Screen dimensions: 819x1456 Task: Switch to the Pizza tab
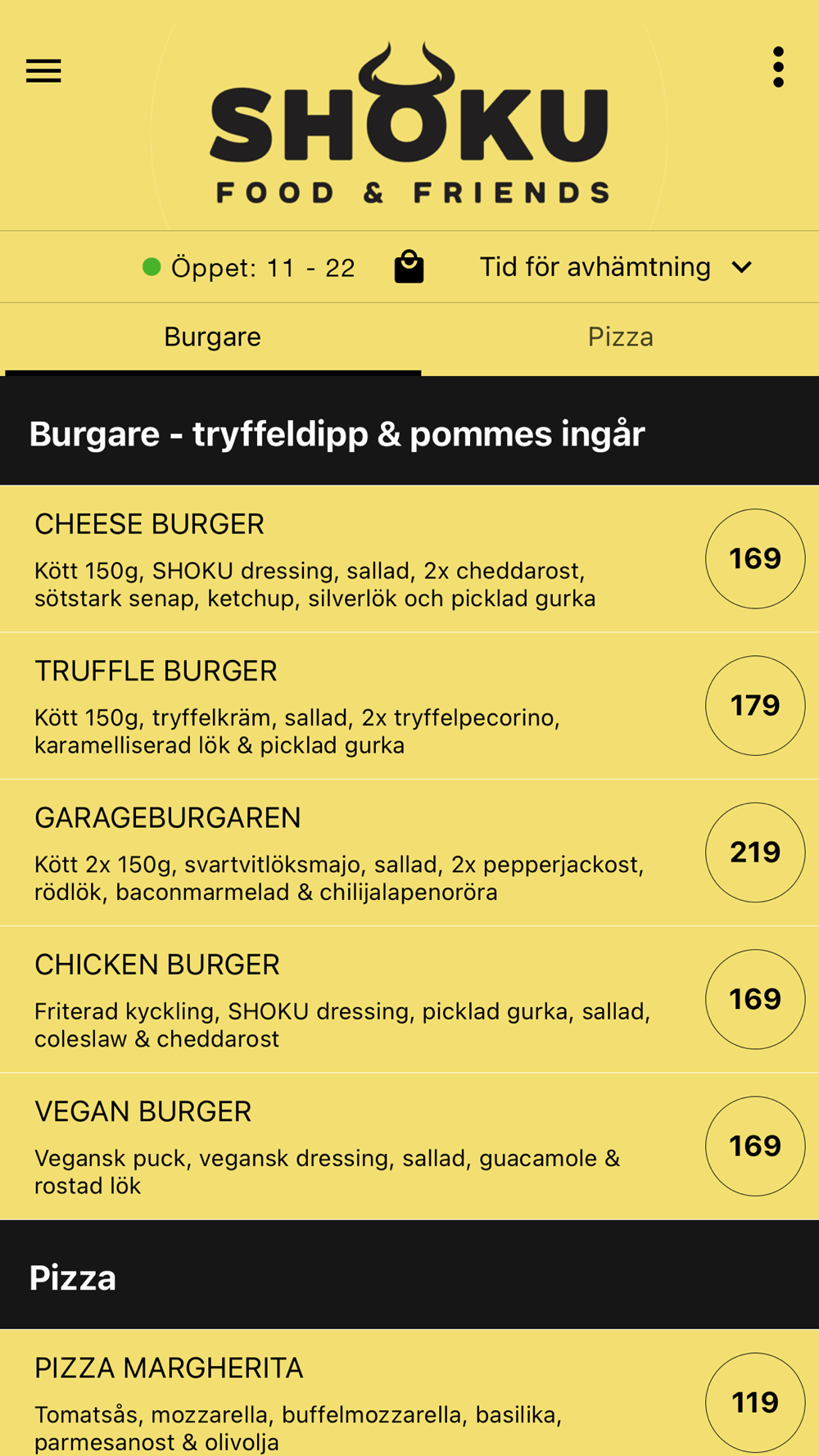pyautogui.click(x=620, y=337)
